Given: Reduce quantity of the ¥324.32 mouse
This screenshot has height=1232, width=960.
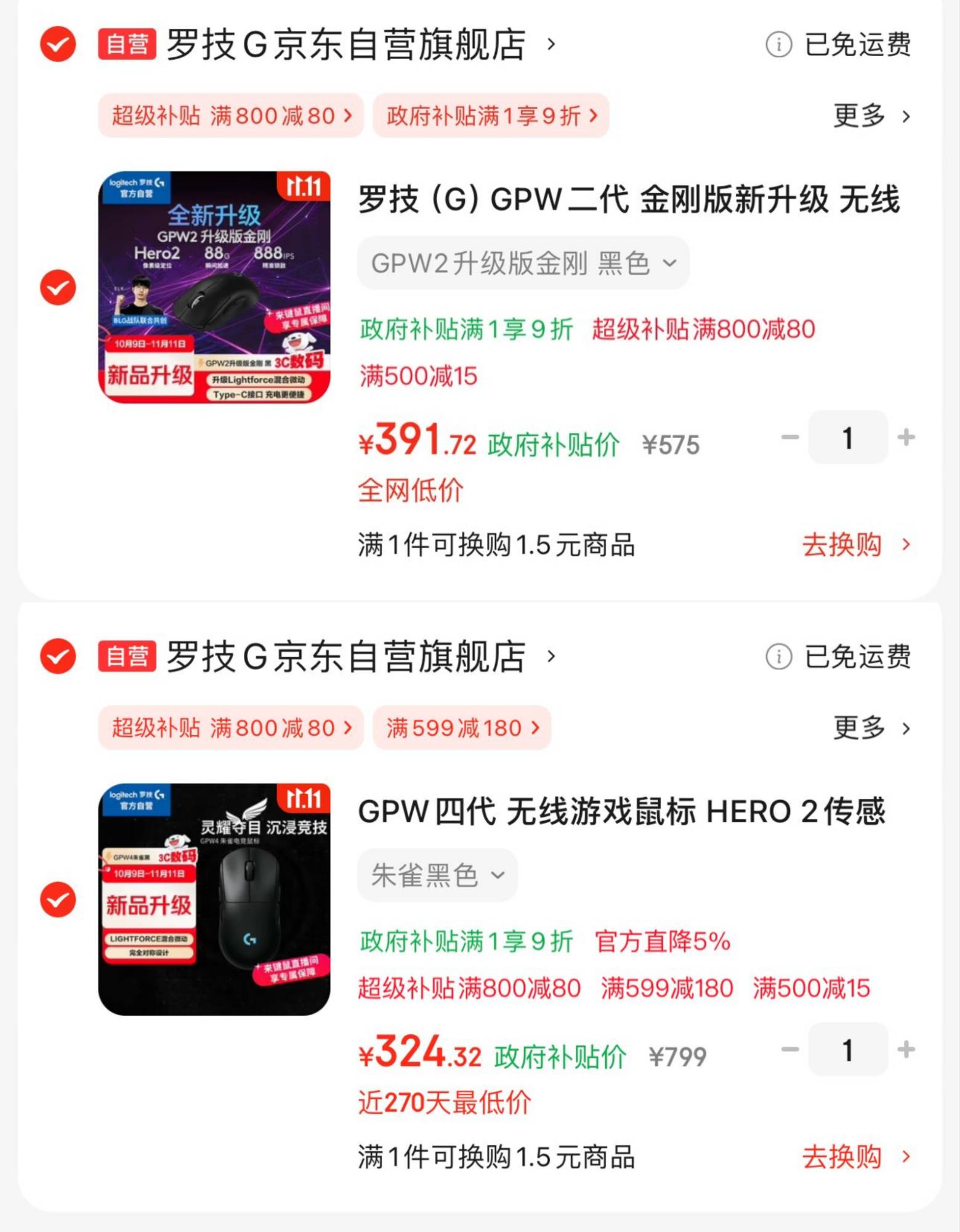Looking at the screenshot, I should coord(790,1049).
